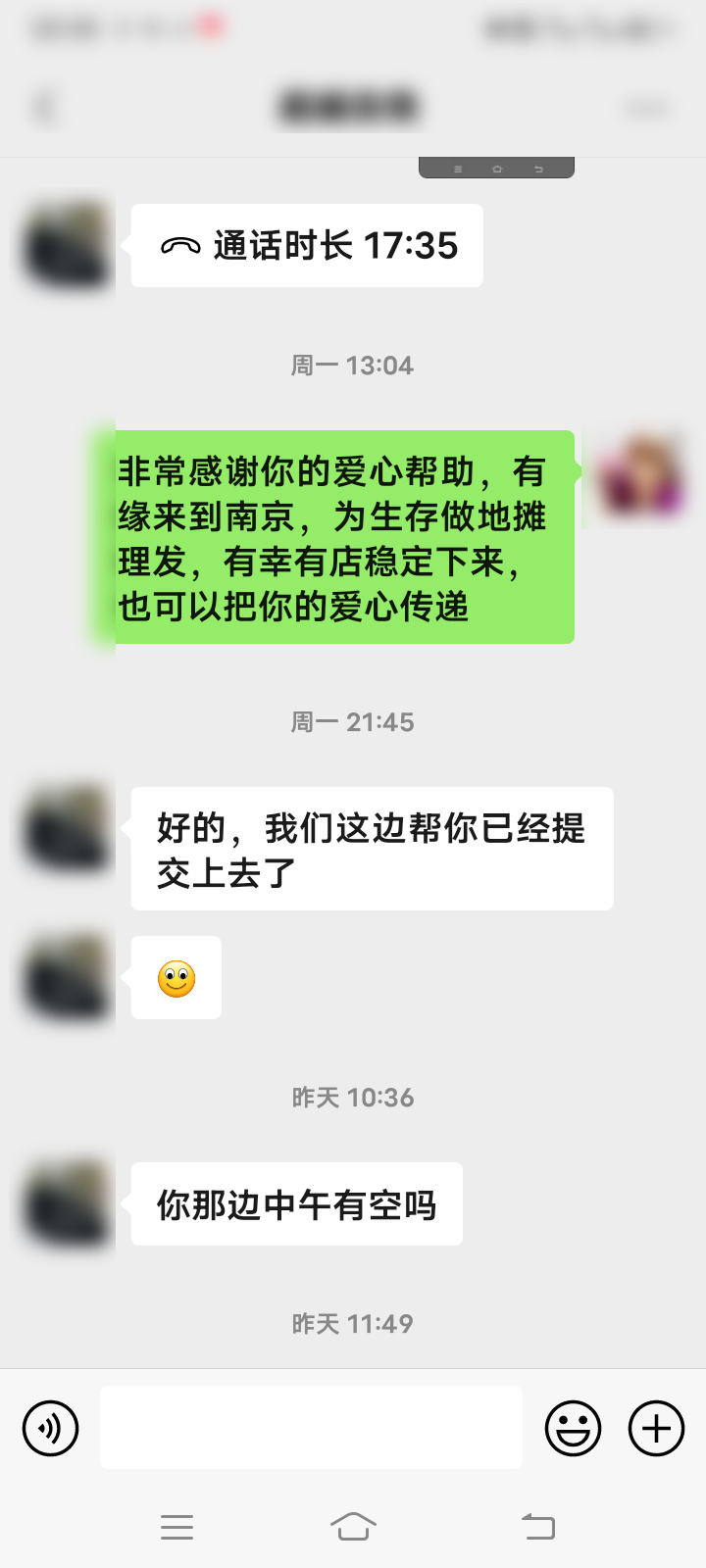This screenshot has width=706, height=1568.
Task: Tap the message text field
Action: [x=311, y=1428]
